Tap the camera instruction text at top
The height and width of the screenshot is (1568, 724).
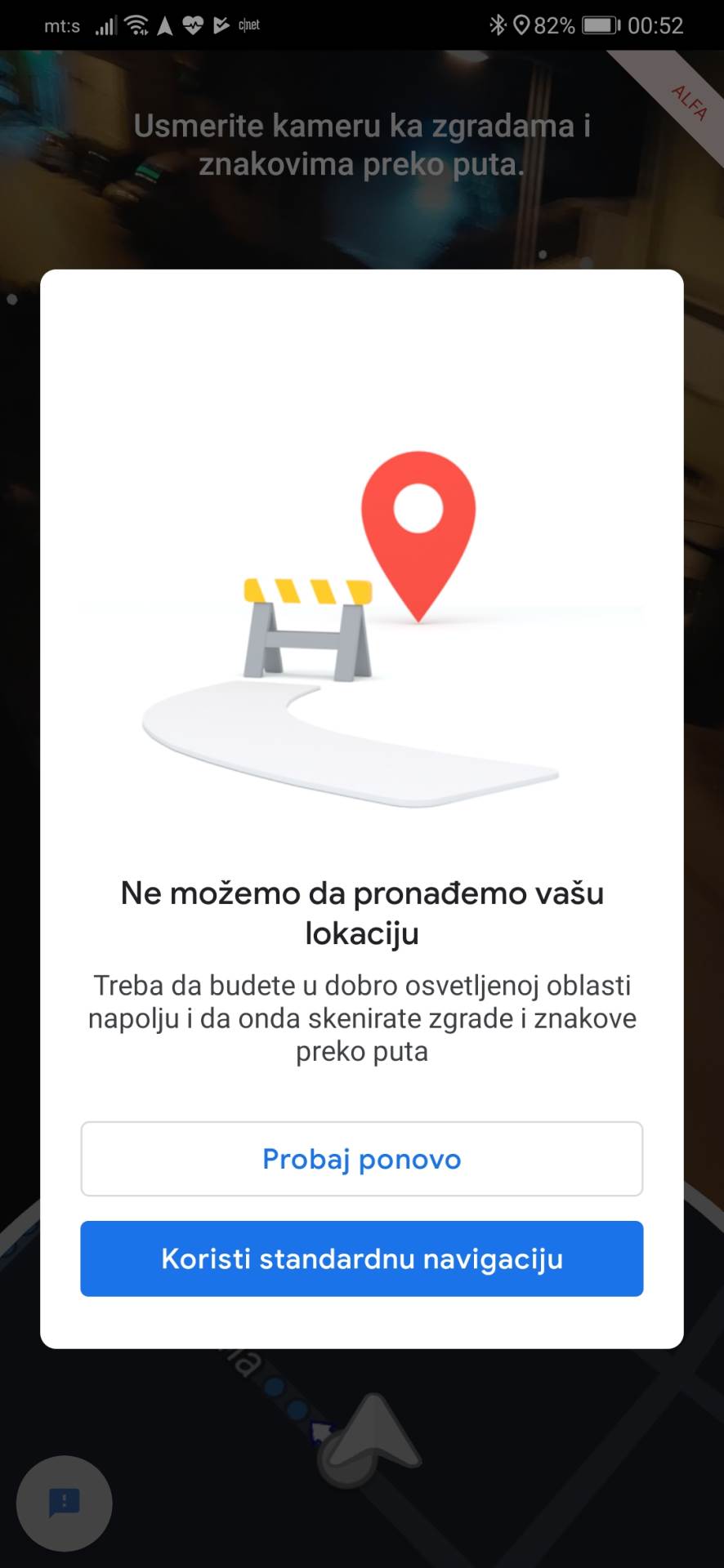360,147
